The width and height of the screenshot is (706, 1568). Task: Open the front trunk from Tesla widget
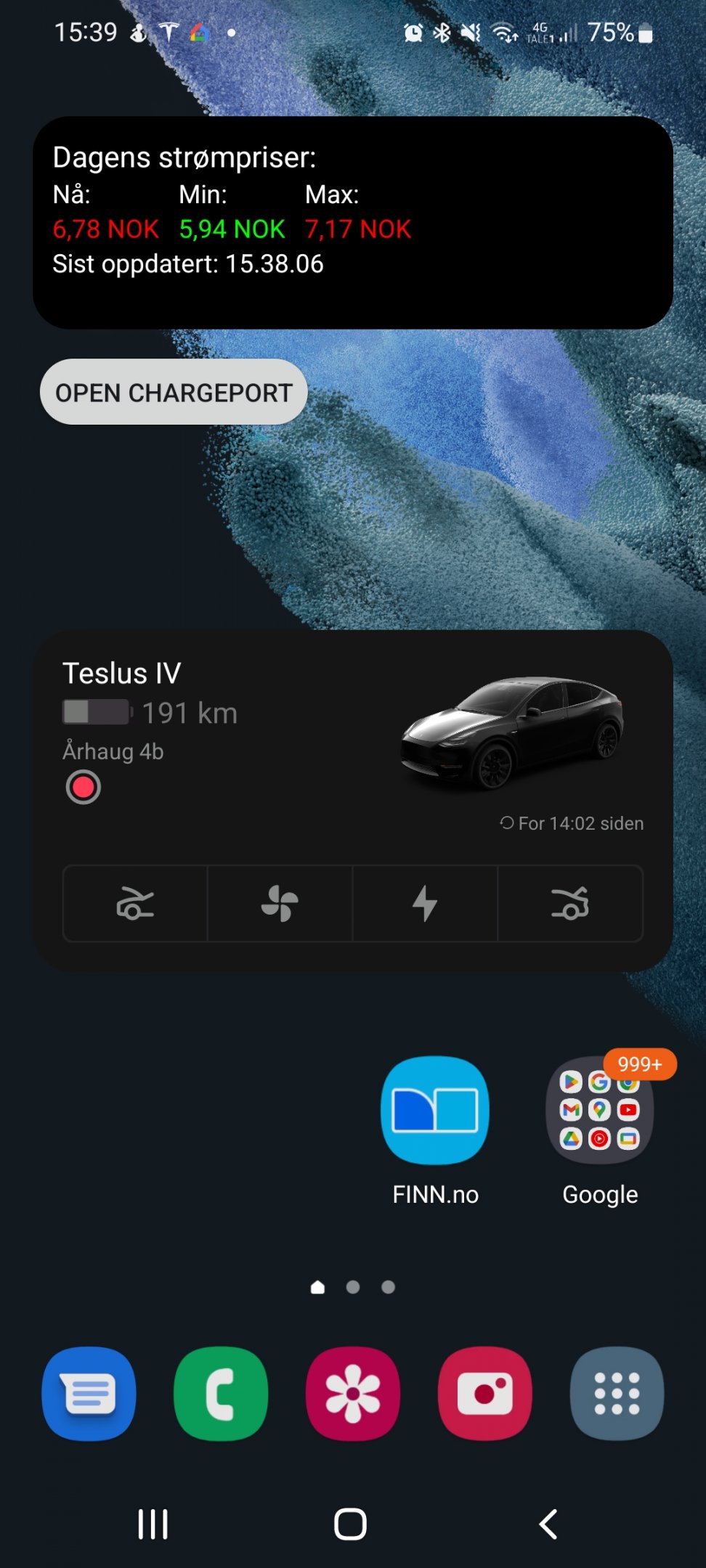coord(135,904)
